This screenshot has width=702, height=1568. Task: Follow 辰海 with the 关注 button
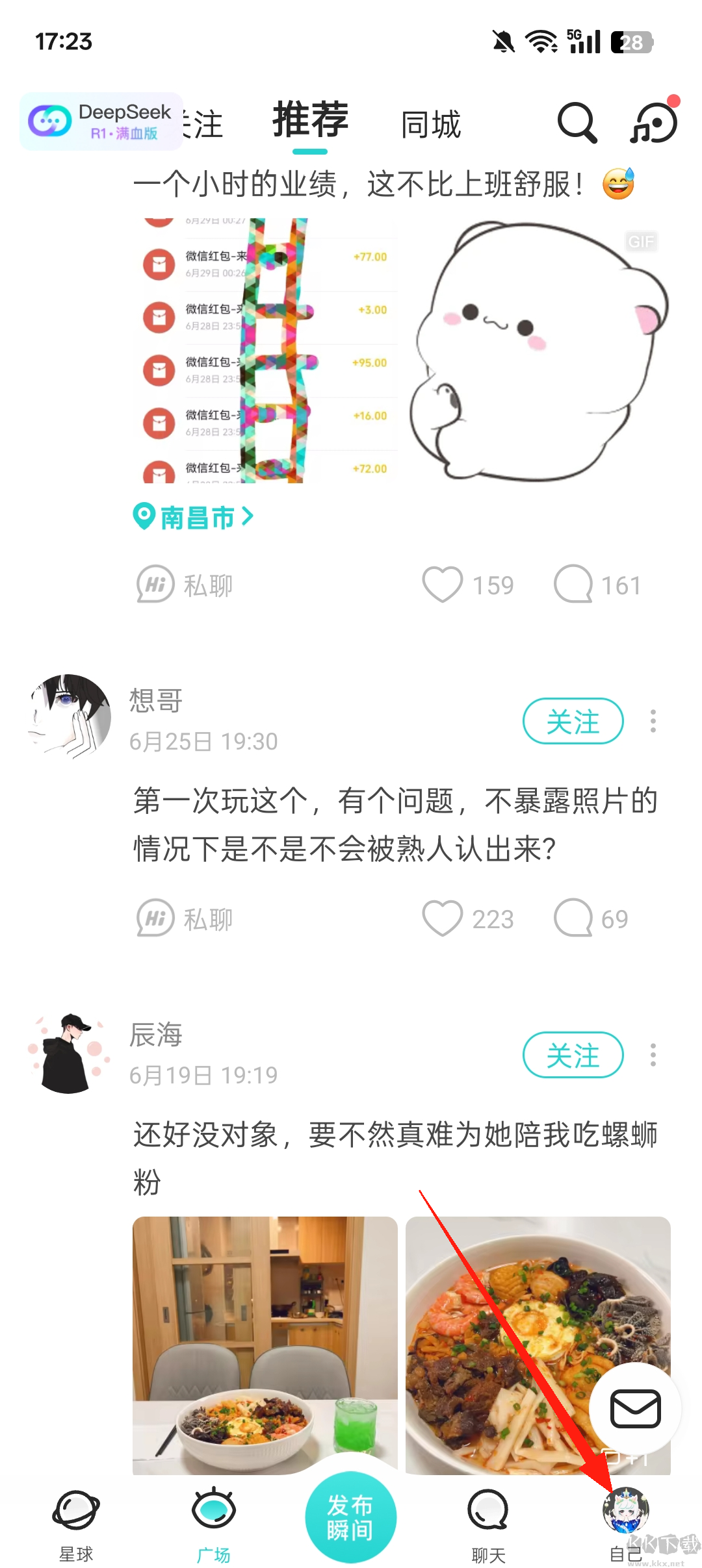click(573, 1055)
